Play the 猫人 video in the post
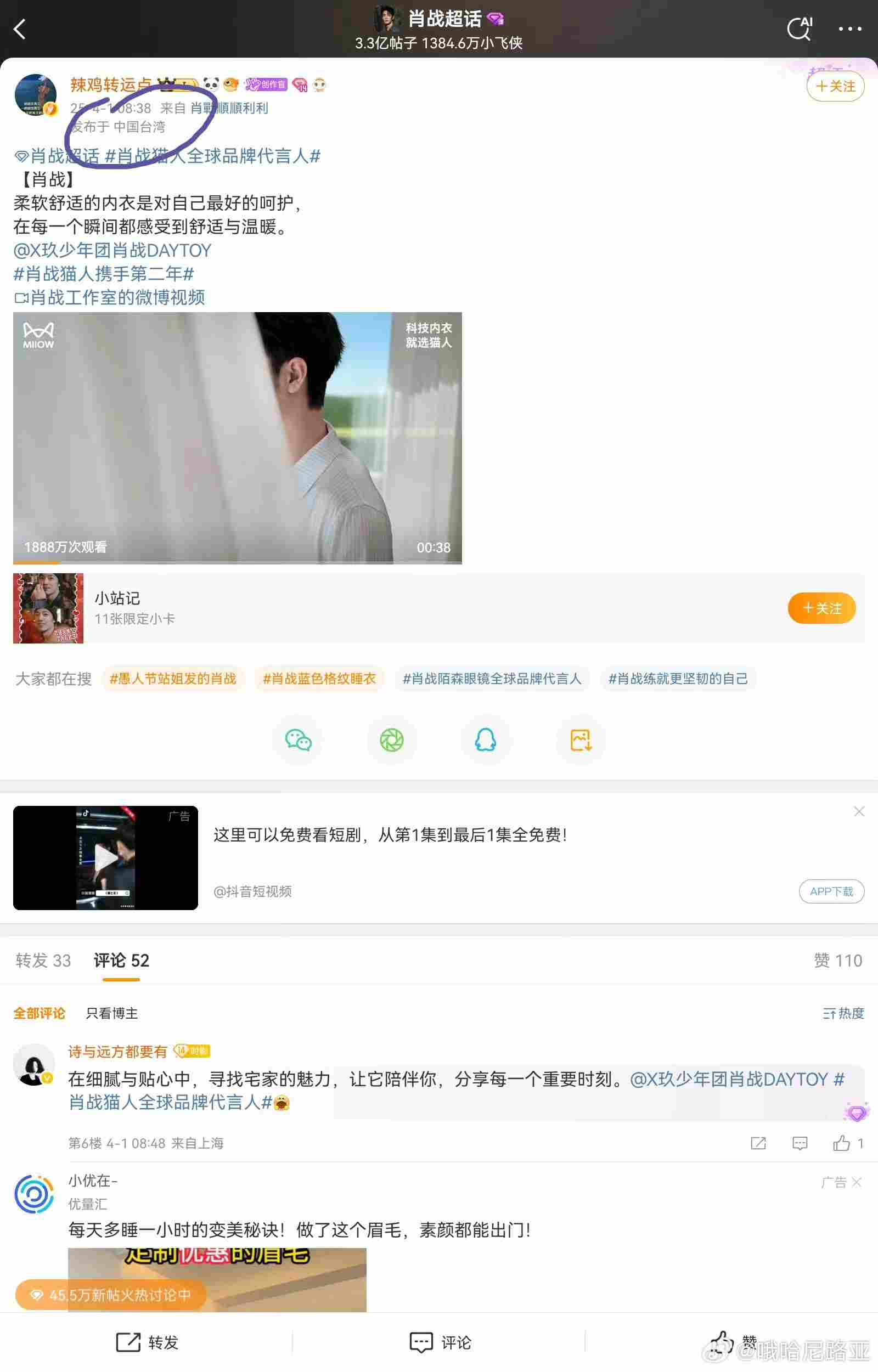Viewport: 878px width, 1372px height. click(237, 438)
